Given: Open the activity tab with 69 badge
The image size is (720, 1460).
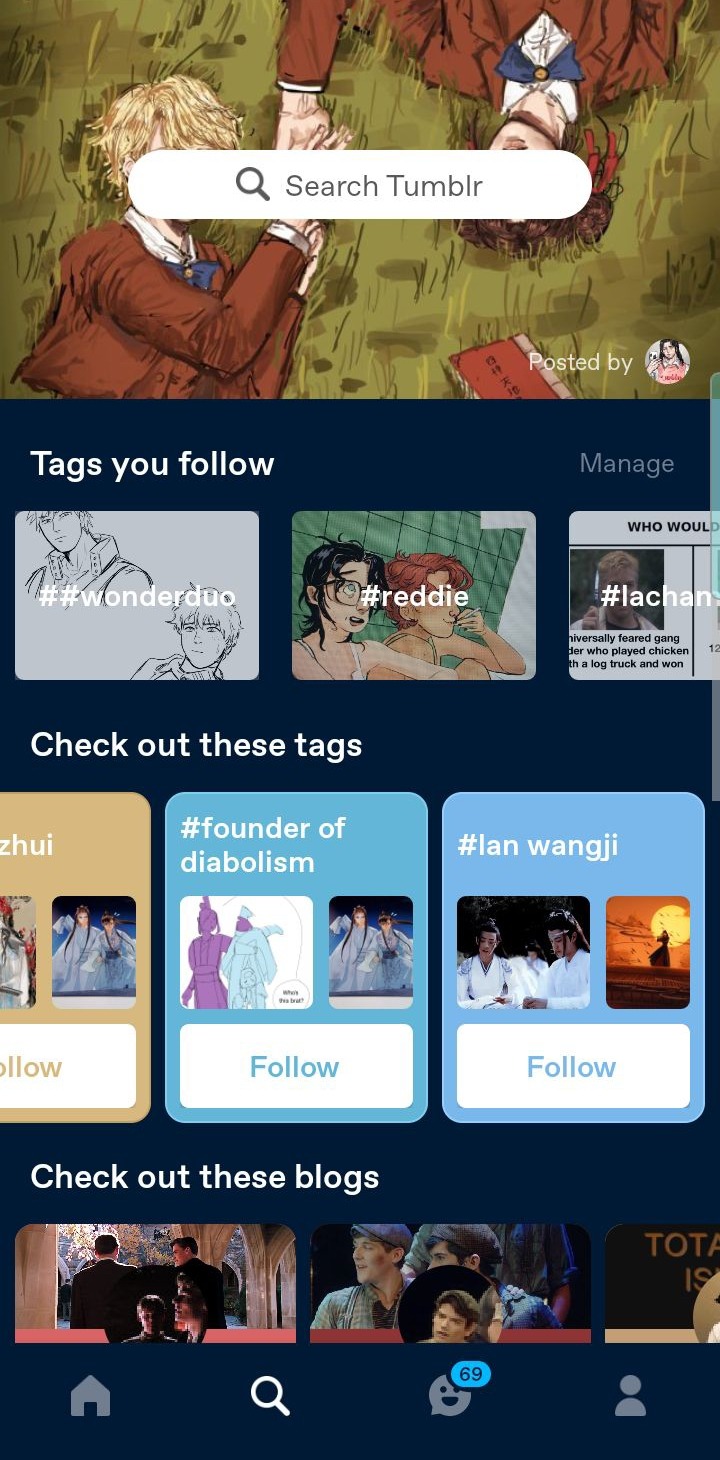Looking at the screenshot, I should point(450,1395).
